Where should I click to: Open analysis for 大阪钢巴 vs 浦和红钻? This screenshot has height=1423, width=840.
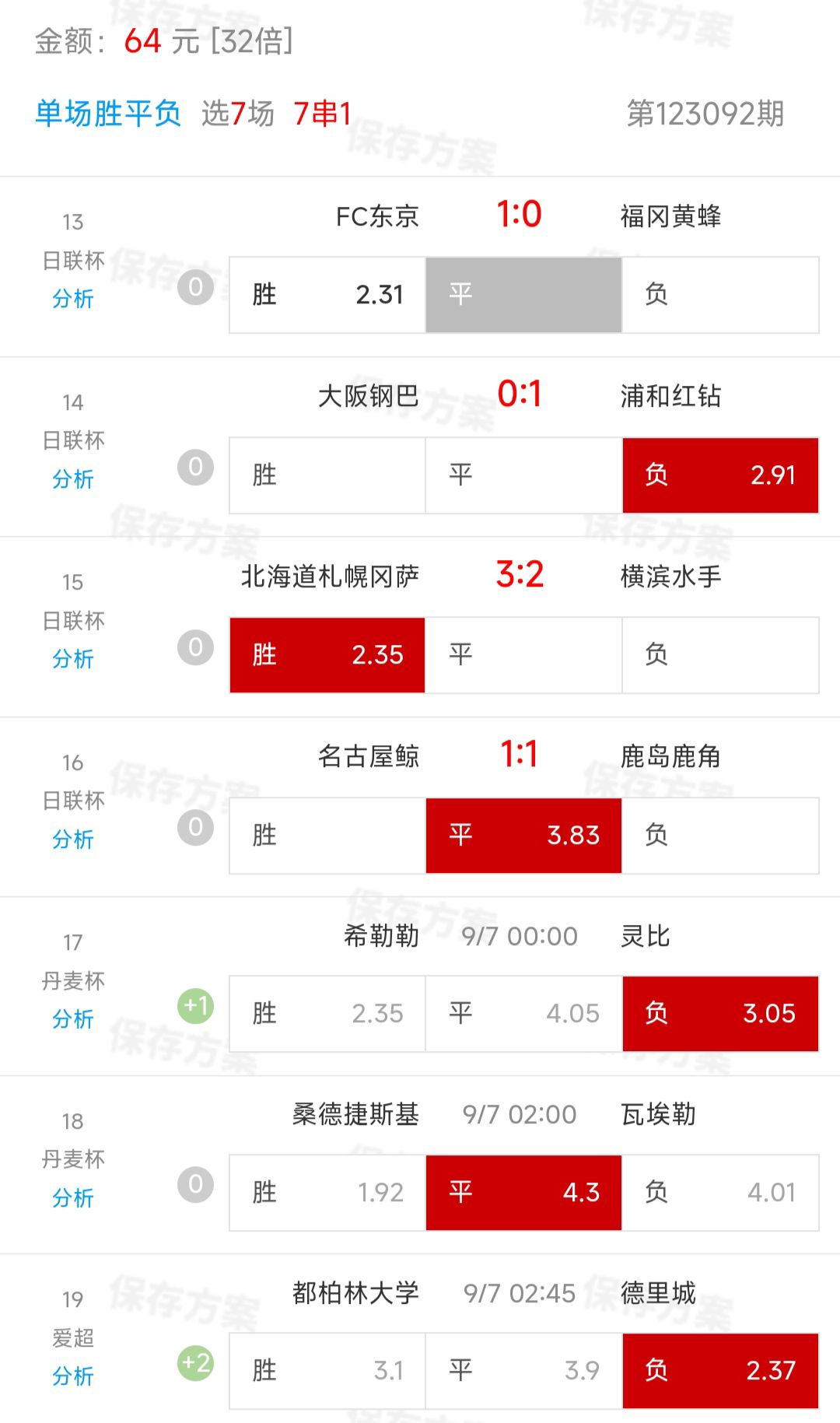coord(72,479)
